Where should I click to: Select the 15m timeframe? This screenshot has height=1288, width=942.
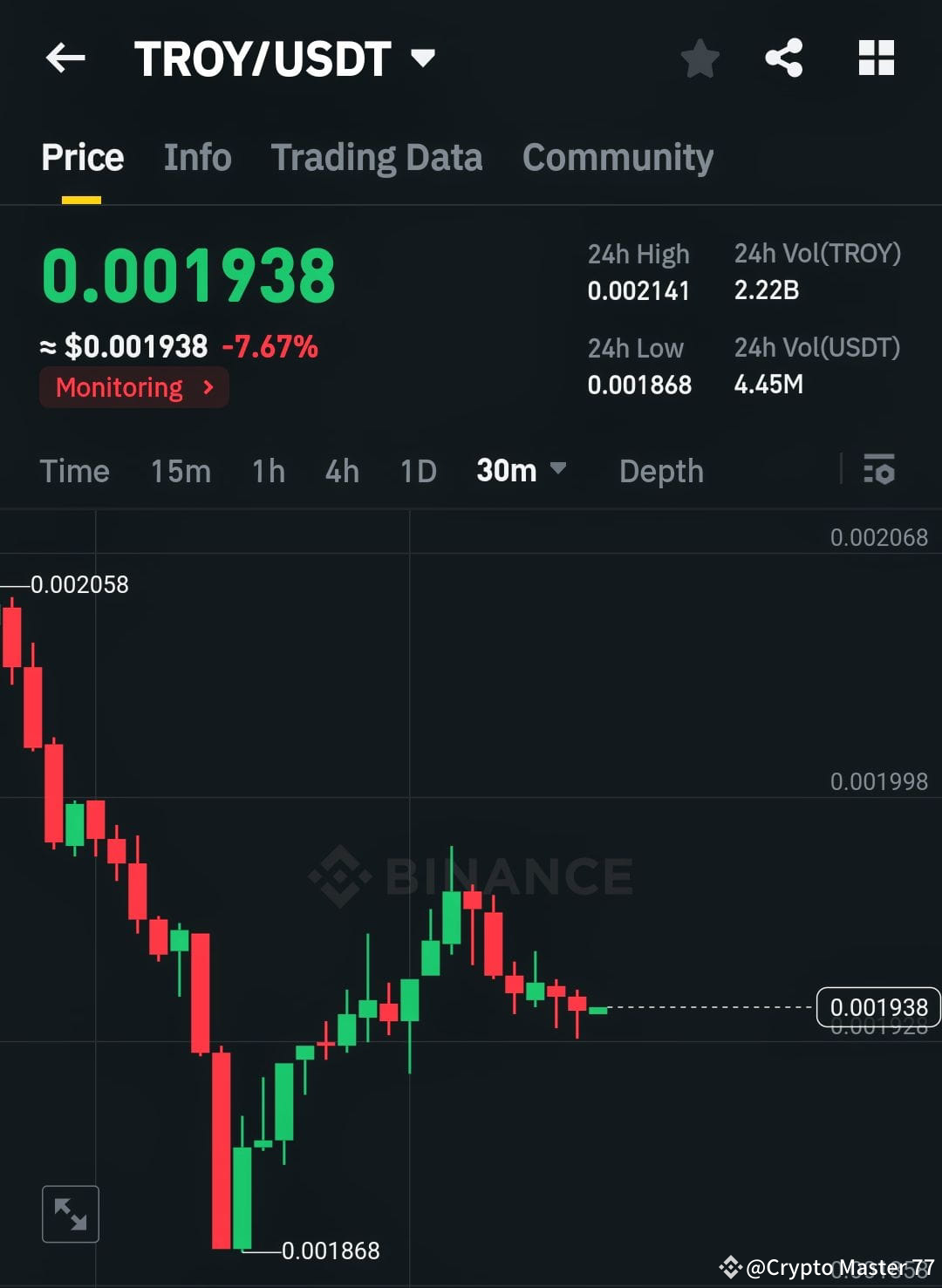tap(180, 471)
